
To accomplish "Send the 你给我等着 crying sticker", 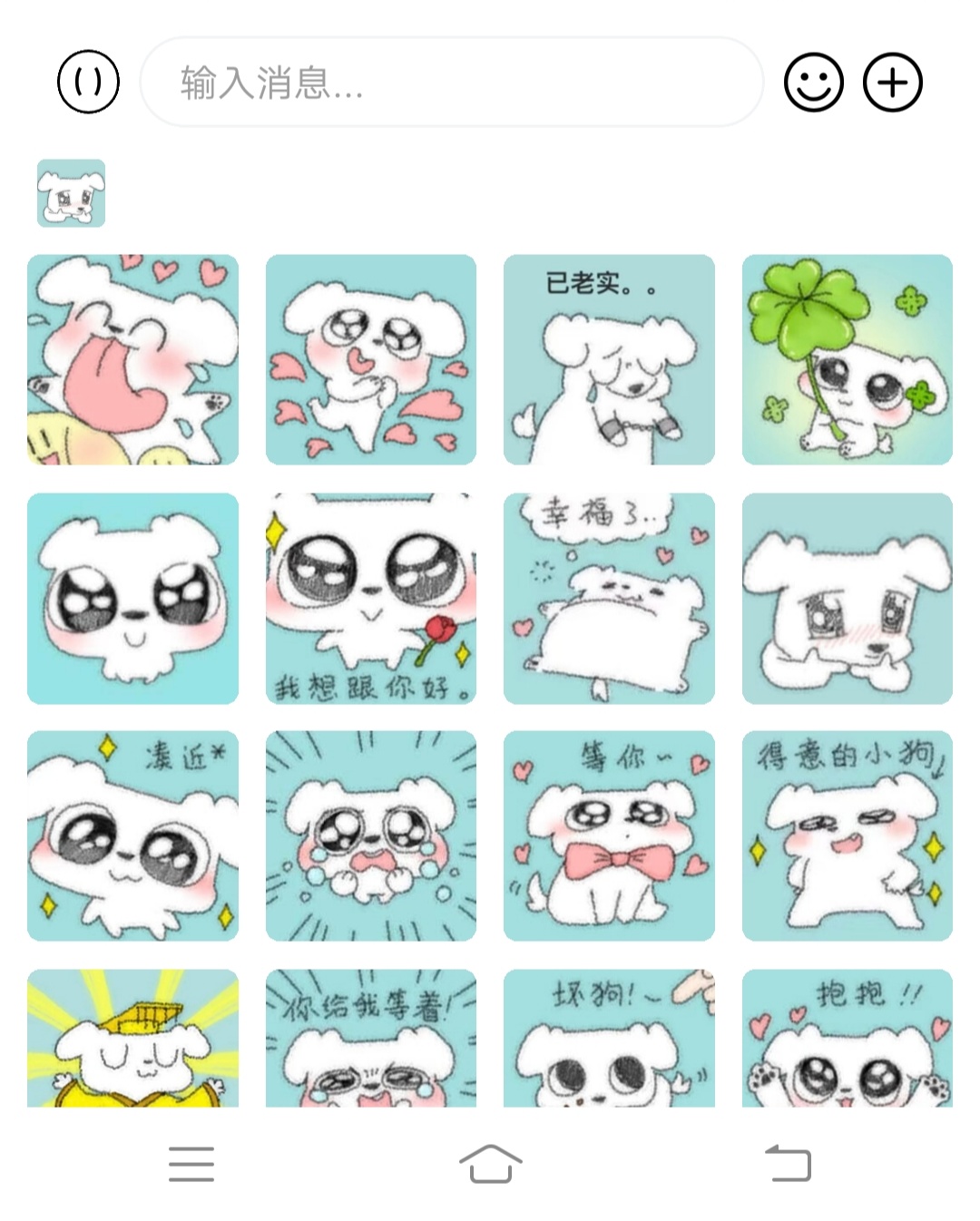I will point(370,1038).
